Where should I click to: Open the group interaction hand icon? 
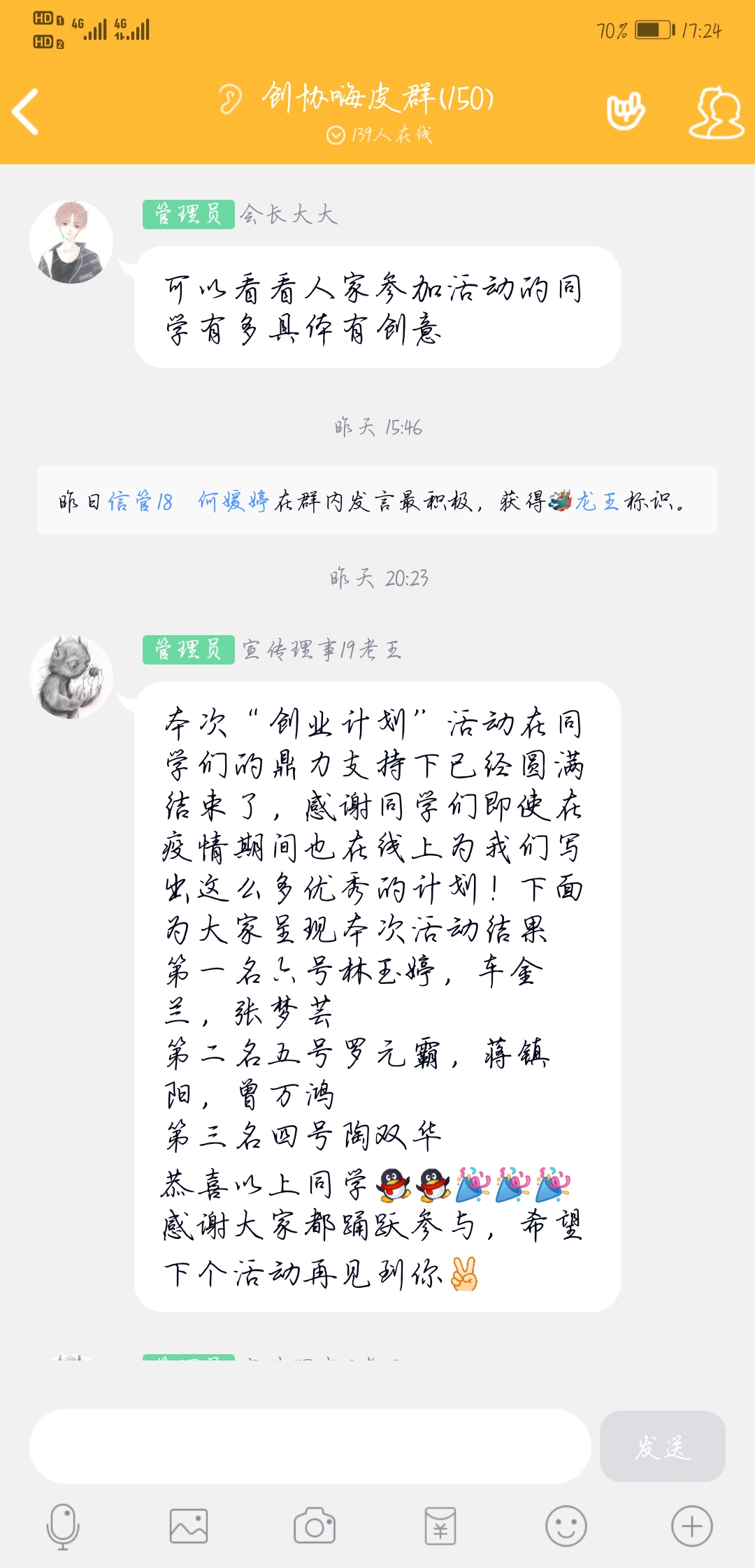pyautogui.click(x=625, y=112)
